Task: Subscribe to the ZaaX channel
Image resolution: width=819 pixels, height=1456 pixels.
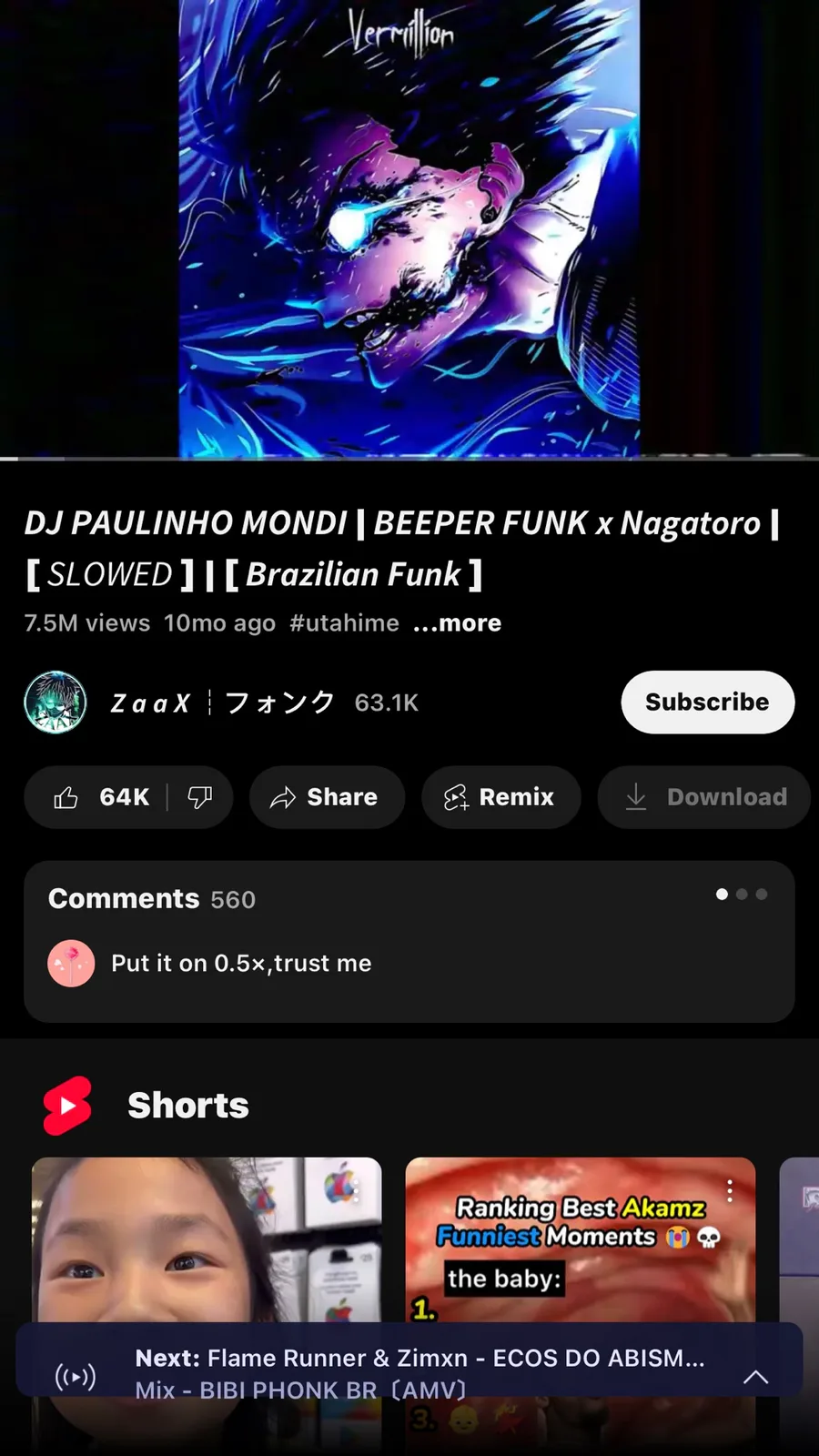Action: click(x=707, y=702)
